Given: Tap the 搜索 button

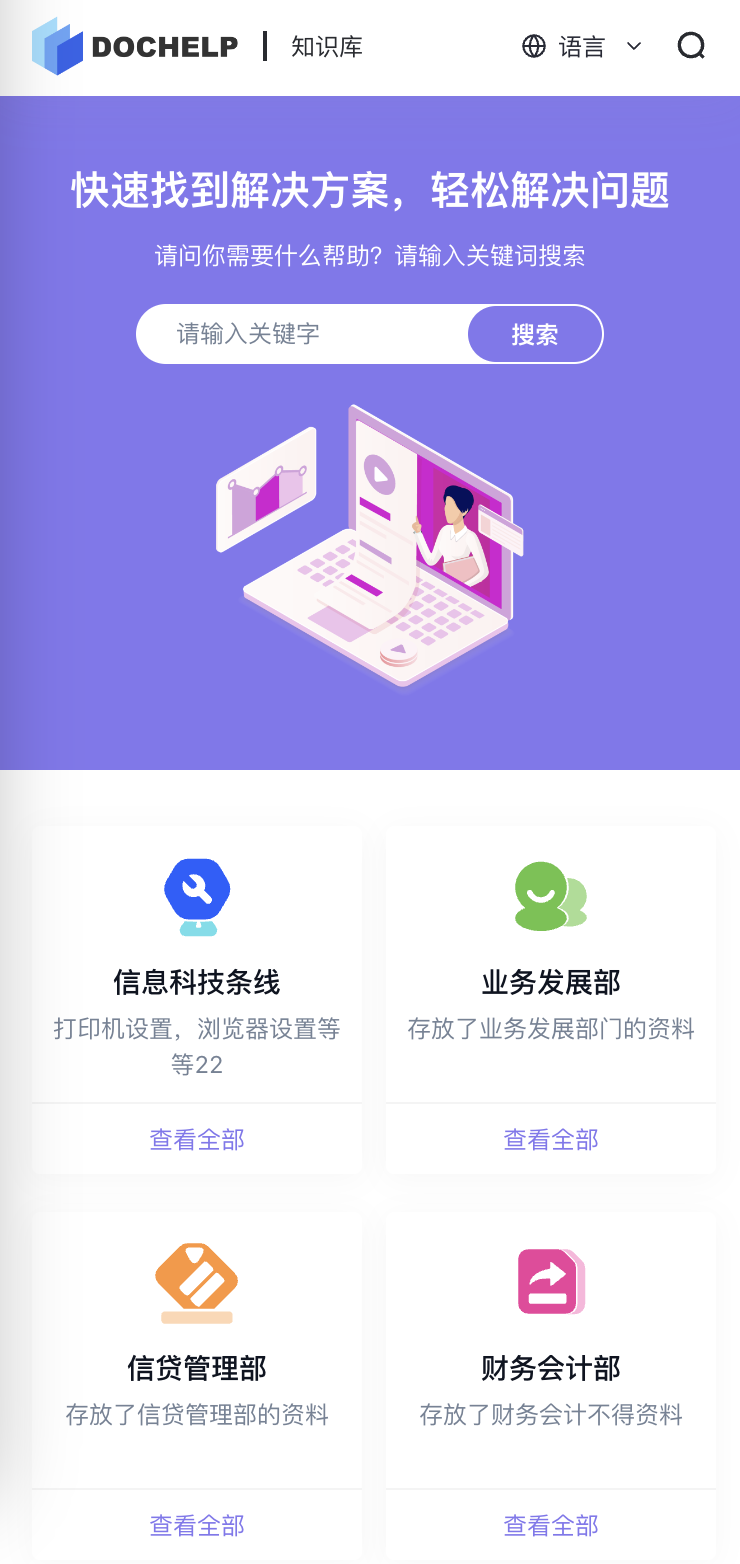Looking at the screenshot, I should (535, 334).
